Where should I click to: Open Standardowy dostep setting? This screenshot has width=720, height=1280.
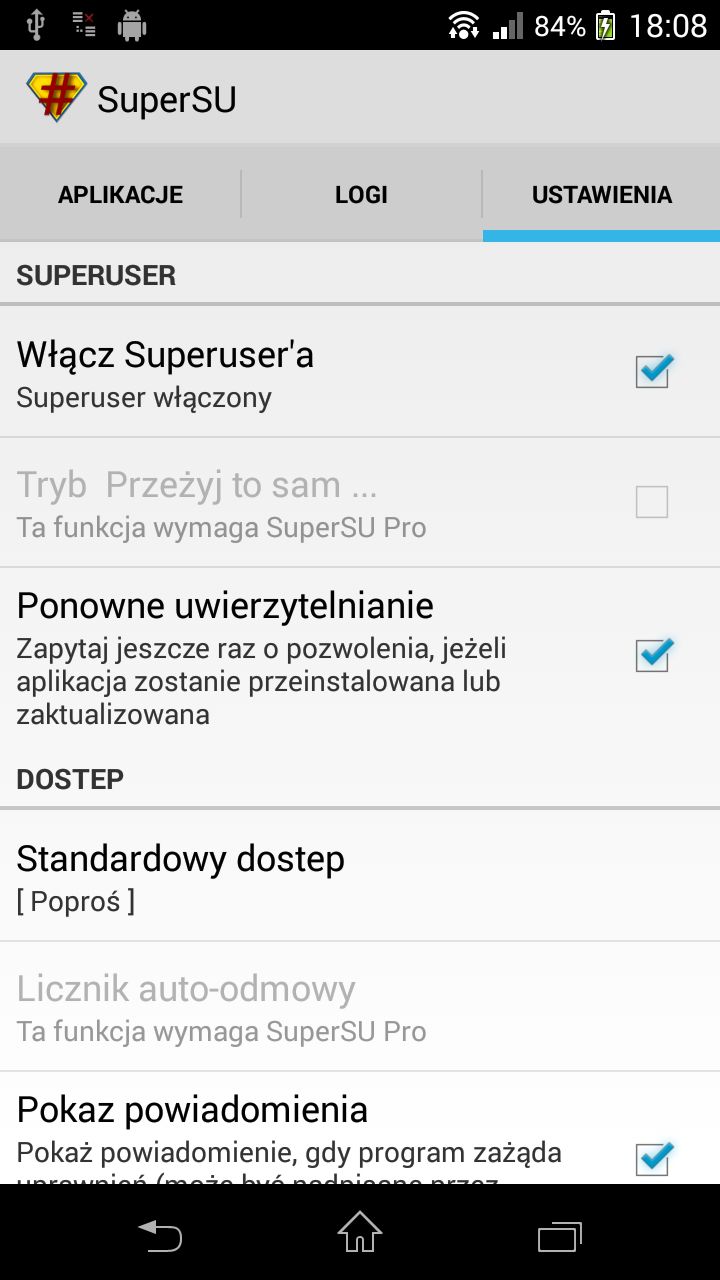pos(360,875)
